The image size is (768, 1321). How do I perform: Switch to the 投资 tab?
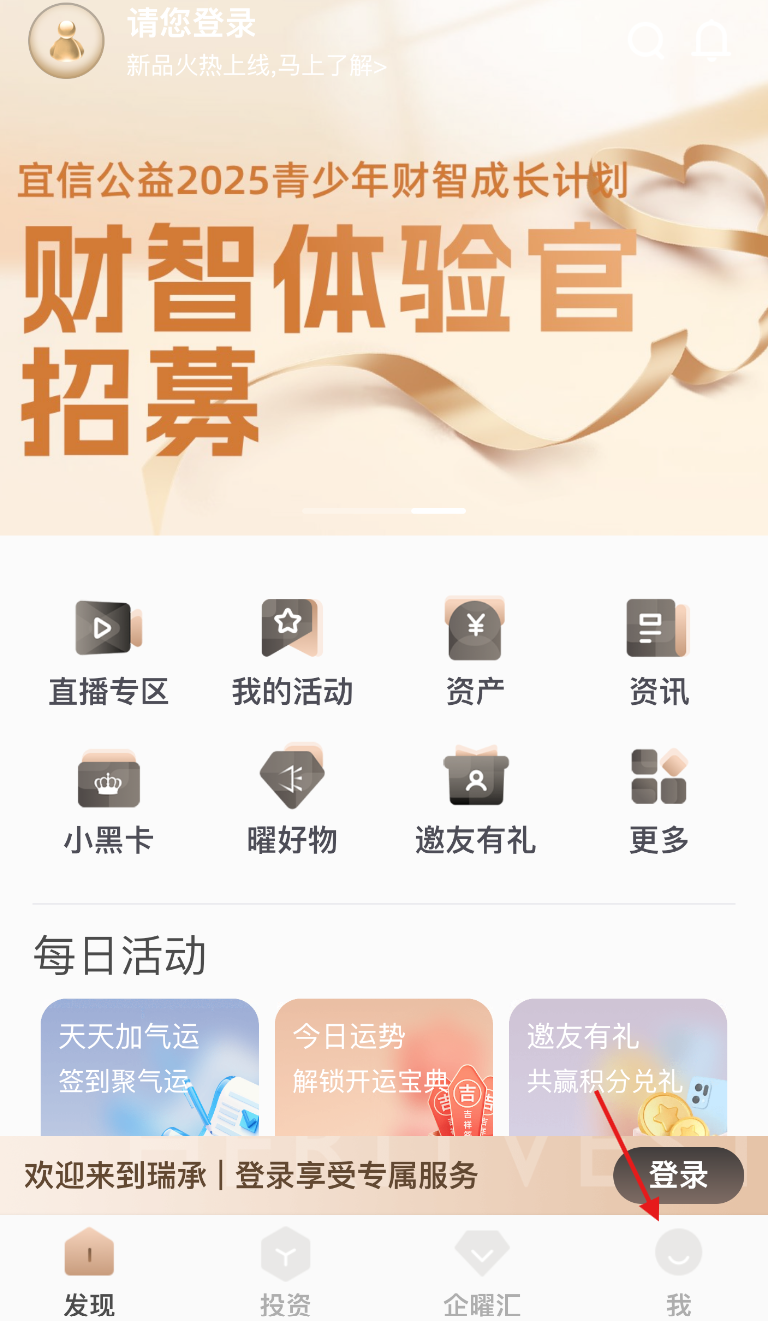point(286,1272)
